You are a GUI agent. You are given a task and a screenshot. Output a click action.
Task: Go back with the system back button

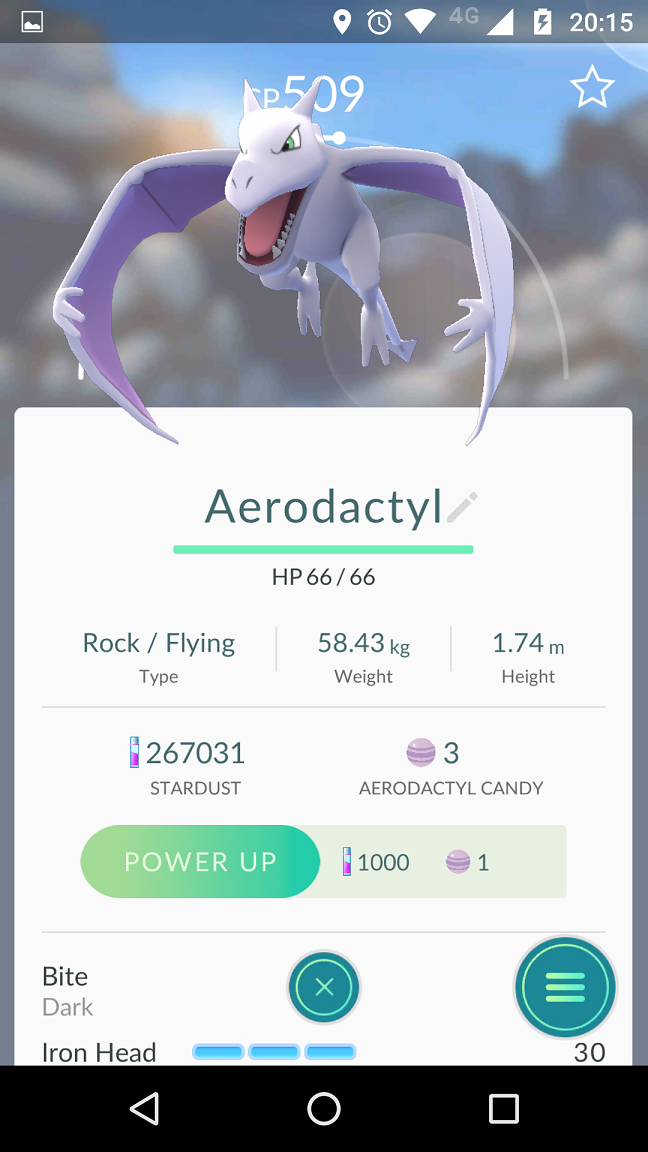(x=144, y=1108)
